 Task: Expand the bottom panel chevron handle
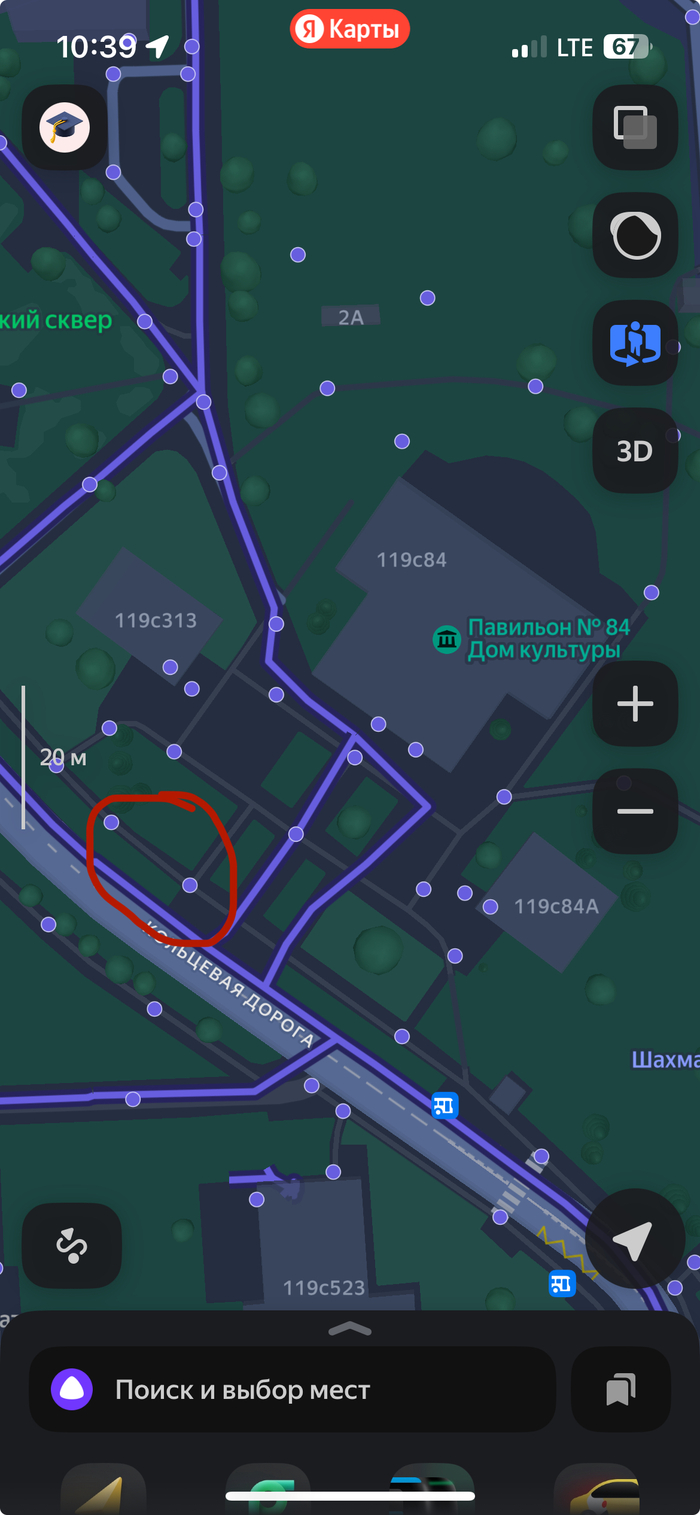[x=350, y=1329]
